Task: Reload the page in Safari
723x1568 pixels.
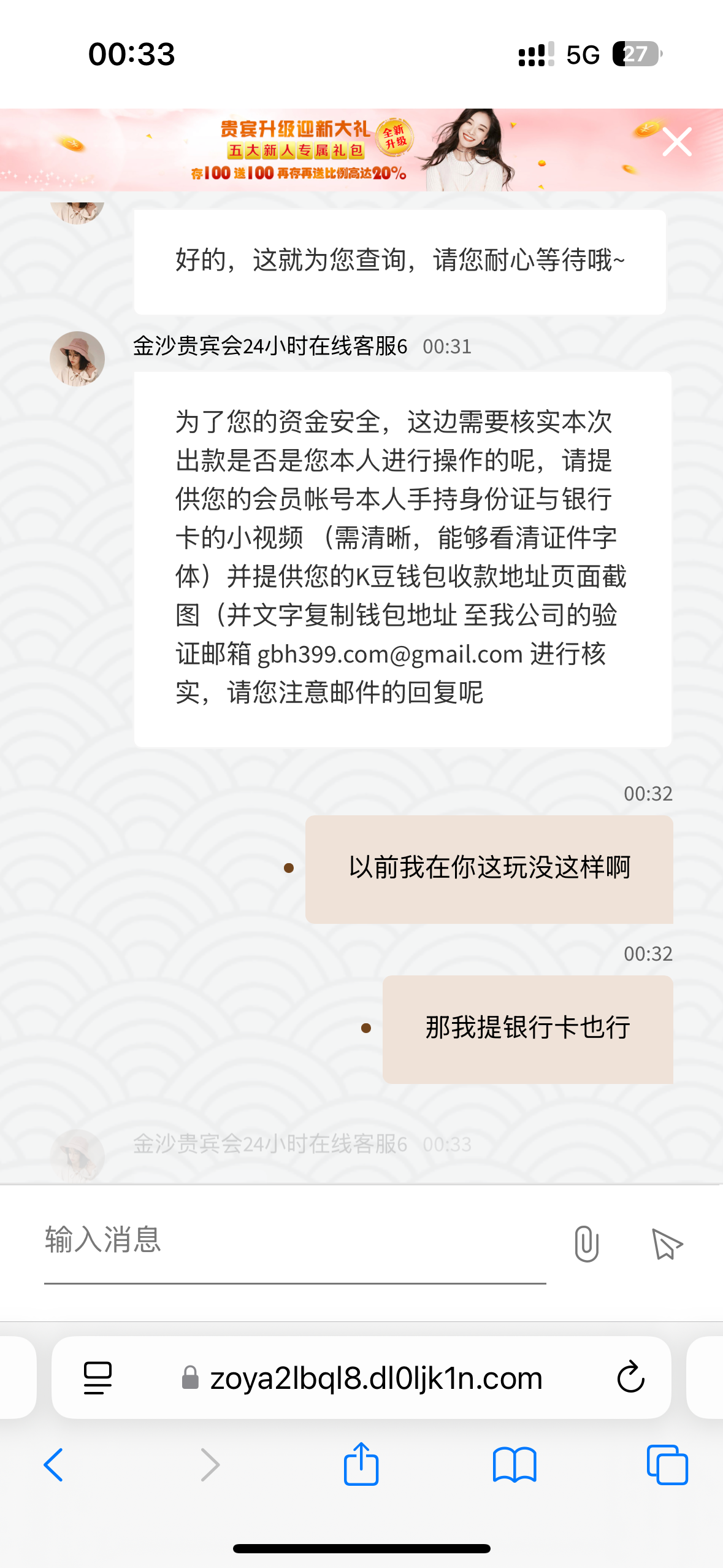Action: pyautogui.click(x=630, y=1378)
